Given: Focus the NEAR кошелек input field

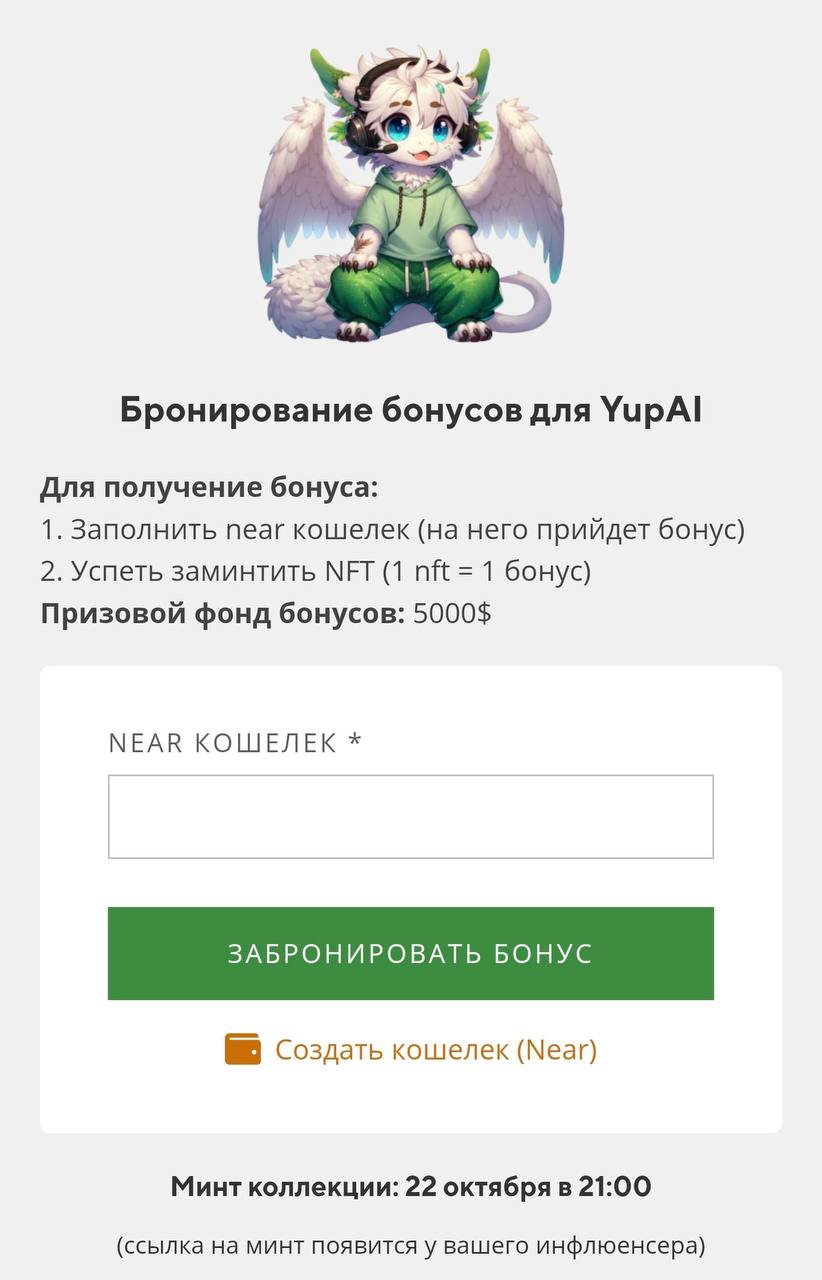Looking at the screenshot, I should click(x=410, y=816).
